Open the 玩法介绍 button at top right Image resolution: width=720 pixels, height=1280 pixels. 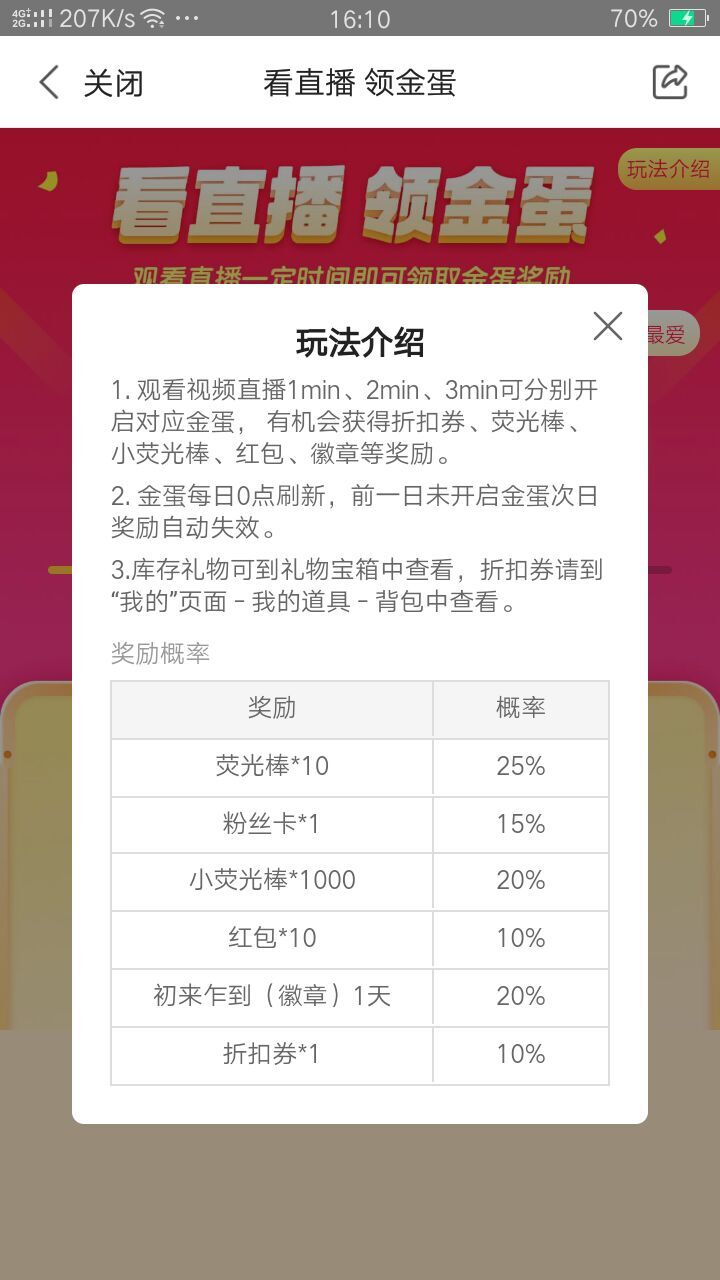point(668,169)
